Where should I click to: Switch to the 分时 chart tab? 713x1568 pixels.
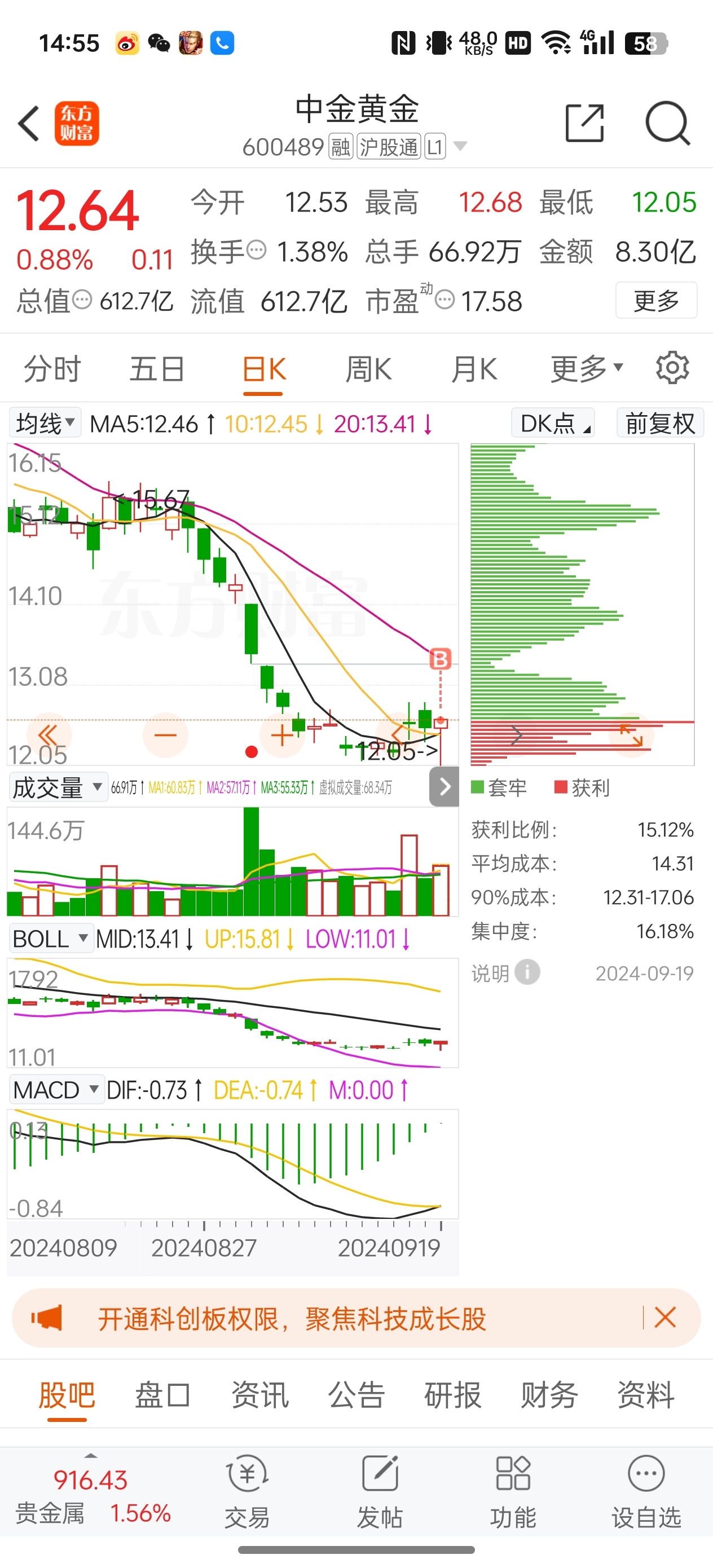(52, 369)
